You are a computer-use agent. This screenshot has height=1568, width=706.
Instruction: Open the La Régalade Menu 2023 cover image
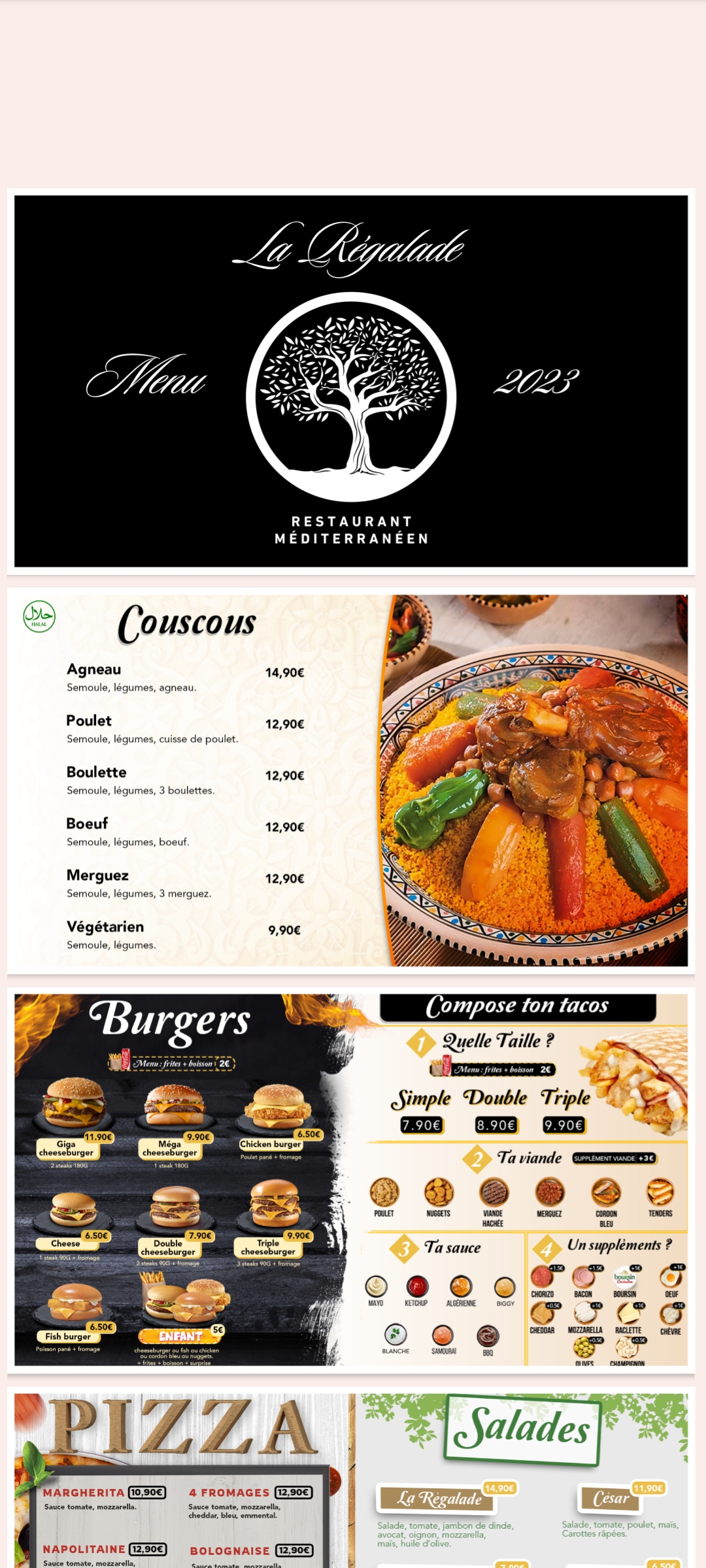[351, 381]
